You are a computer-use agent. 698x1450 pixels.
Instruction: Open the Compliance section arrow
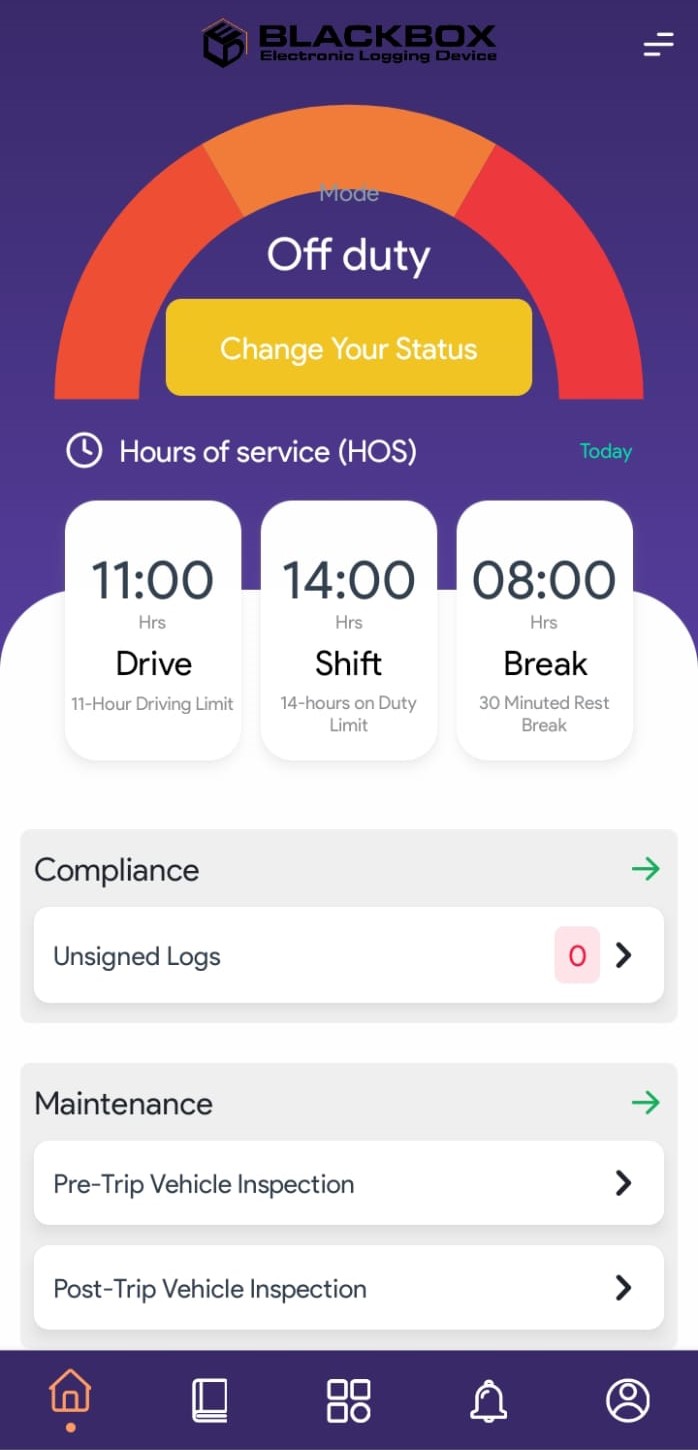click(645, 869)
